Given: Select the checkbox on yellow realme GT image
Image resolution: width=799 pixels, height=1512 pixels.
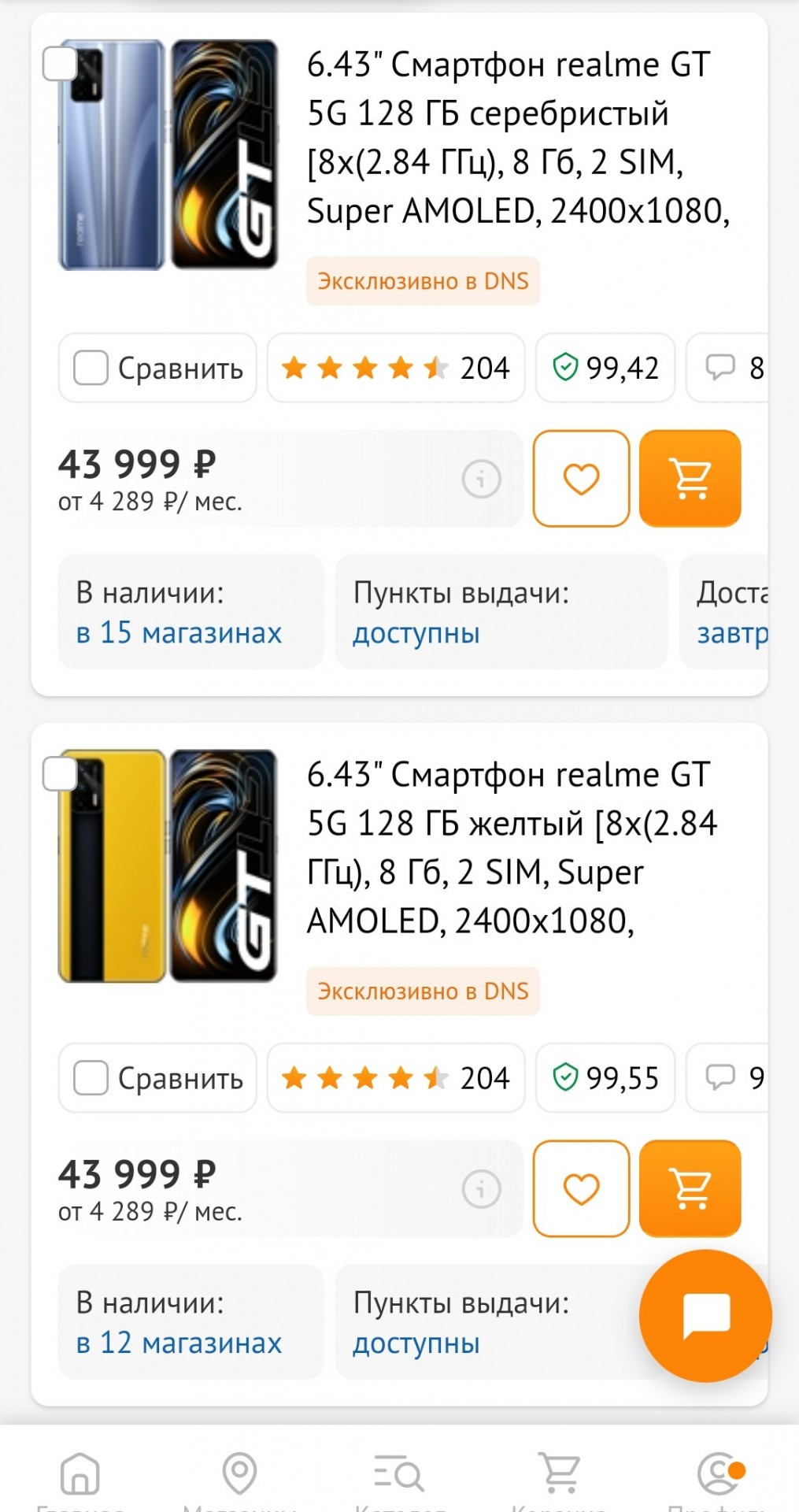Looking at the screenshot, I should coord(60,774).
